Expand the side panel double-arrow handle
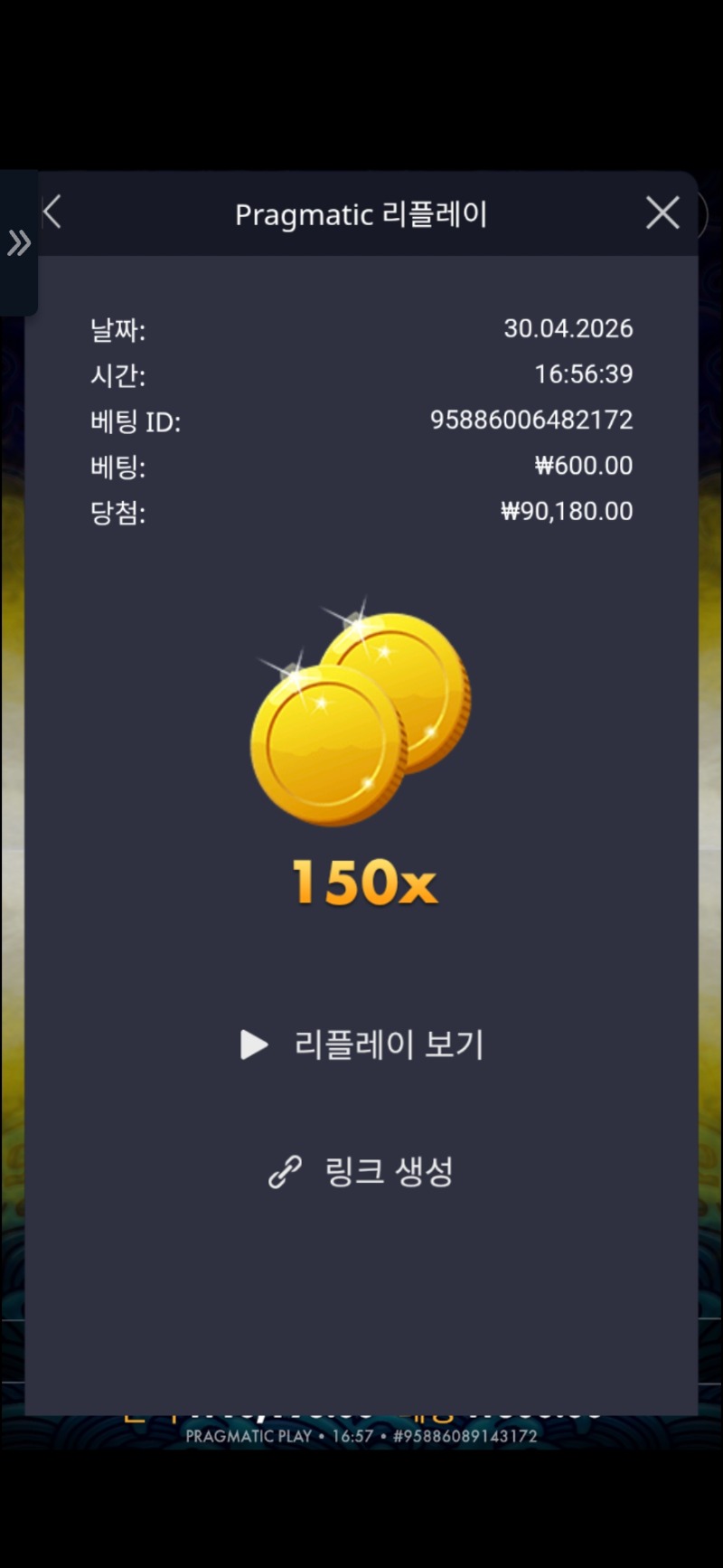 [19, 242]
